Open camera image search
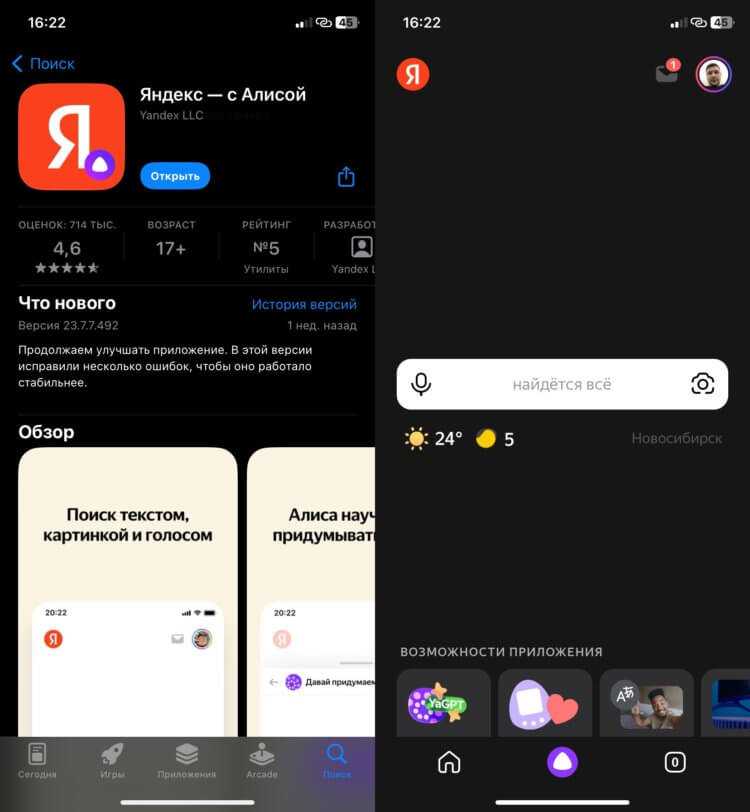Screen dimensions: 750x812 pos(702,384)
